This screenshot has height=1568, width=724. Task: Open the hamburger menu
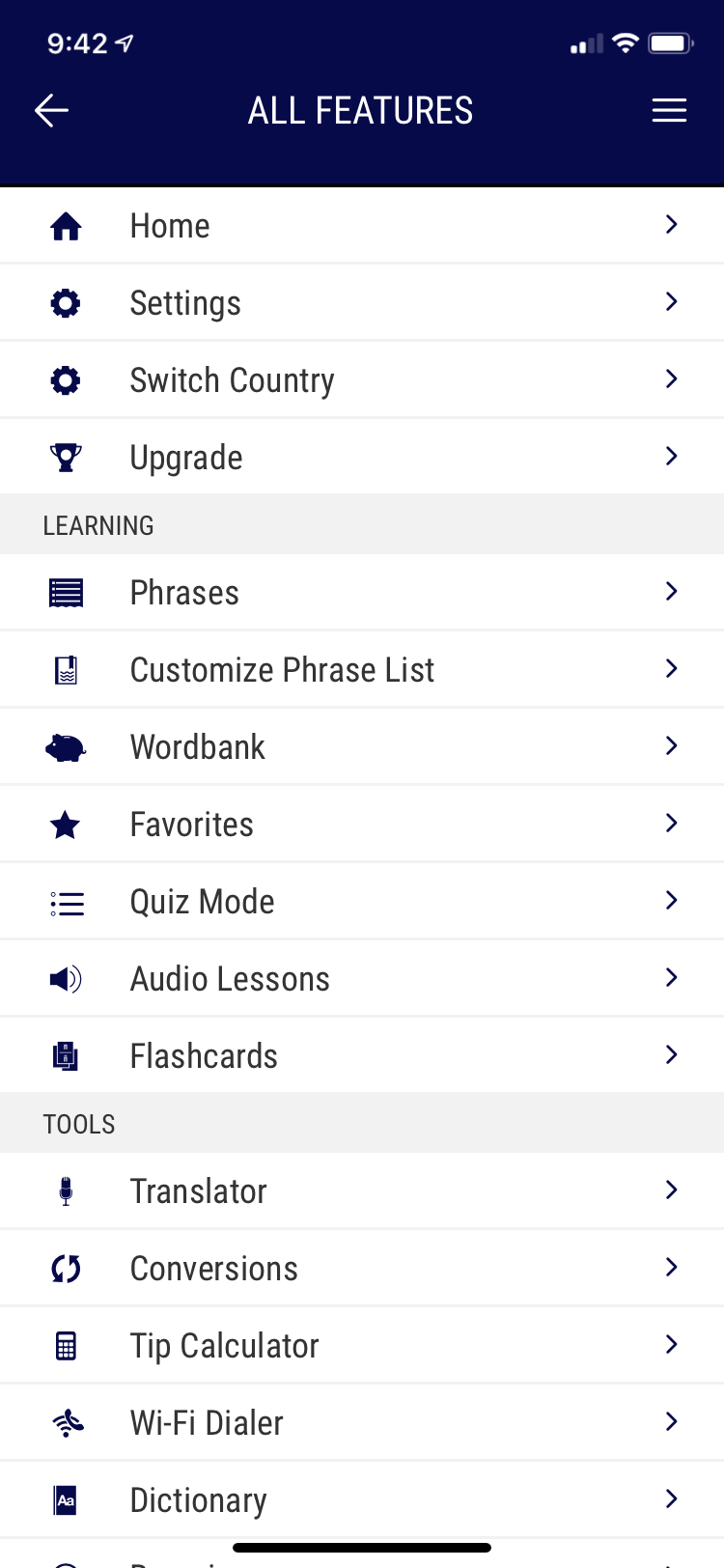click(x=669, y=111)
